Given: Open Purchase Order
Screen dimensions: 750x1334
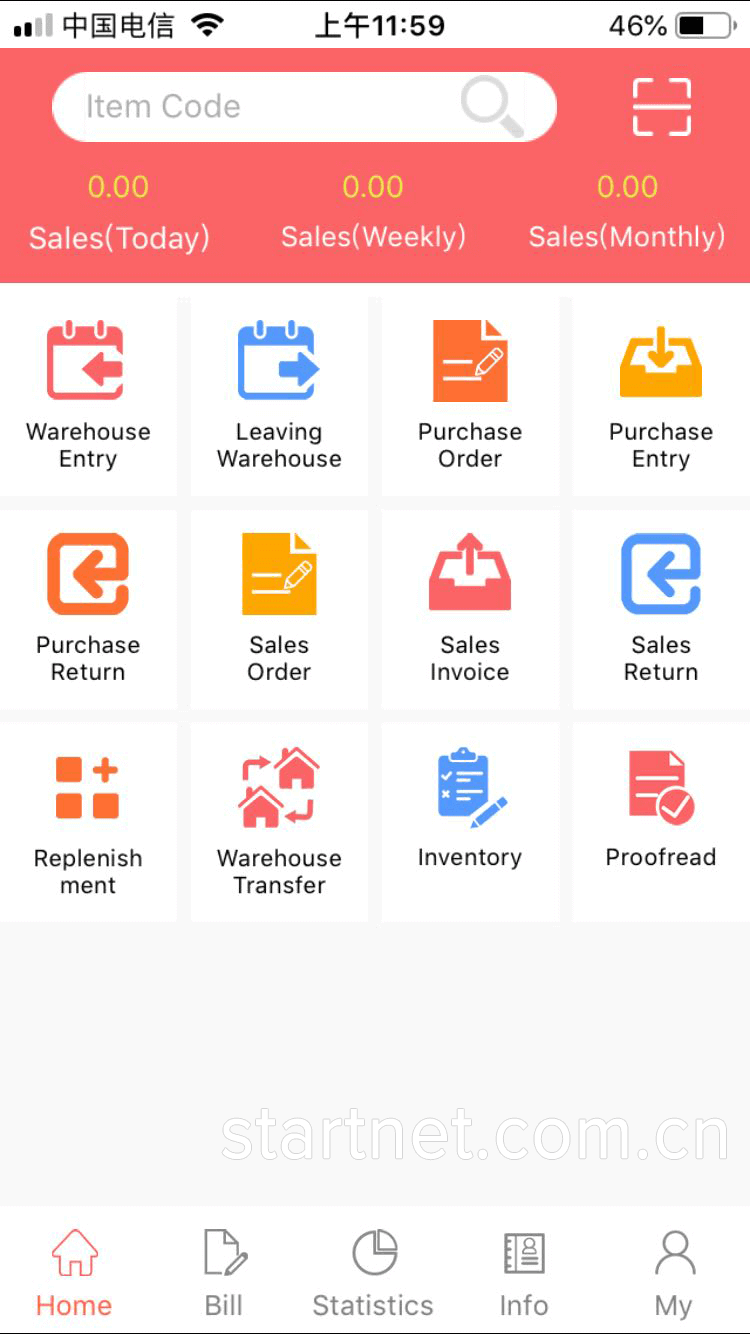Looking at the screenshot, I should [470, 395].
